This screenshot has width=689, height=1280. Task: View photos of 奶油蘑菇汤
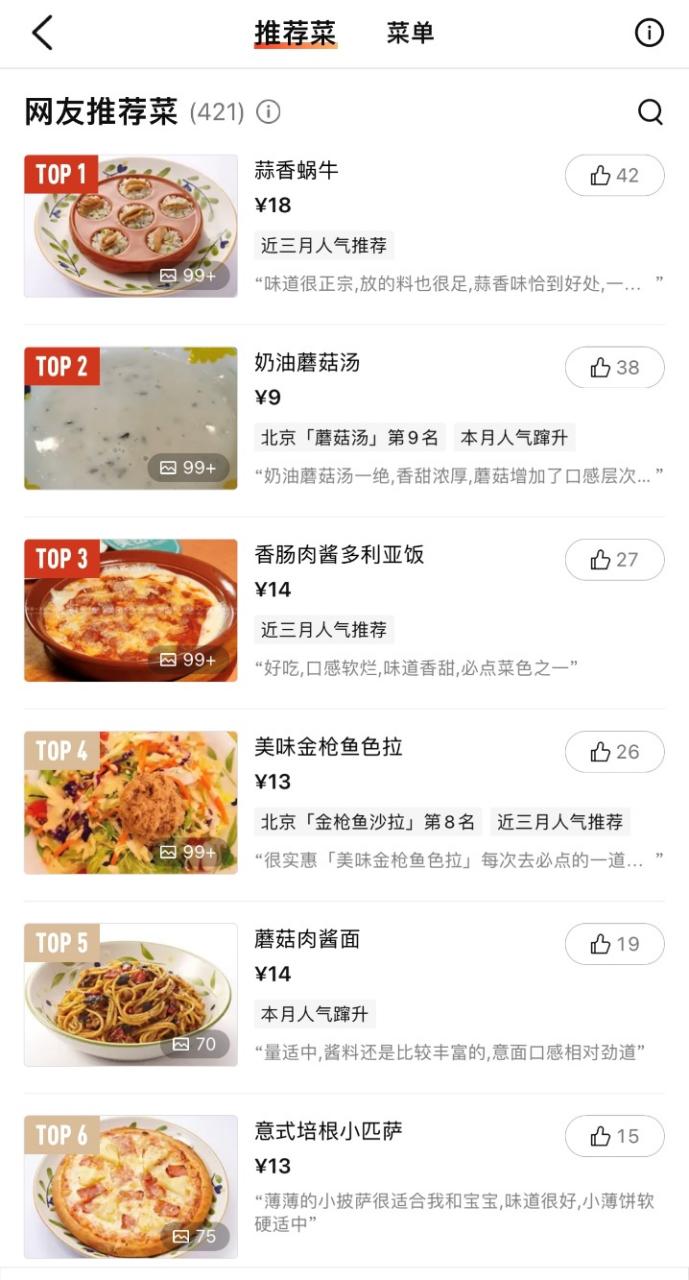[x=131, y=418]
